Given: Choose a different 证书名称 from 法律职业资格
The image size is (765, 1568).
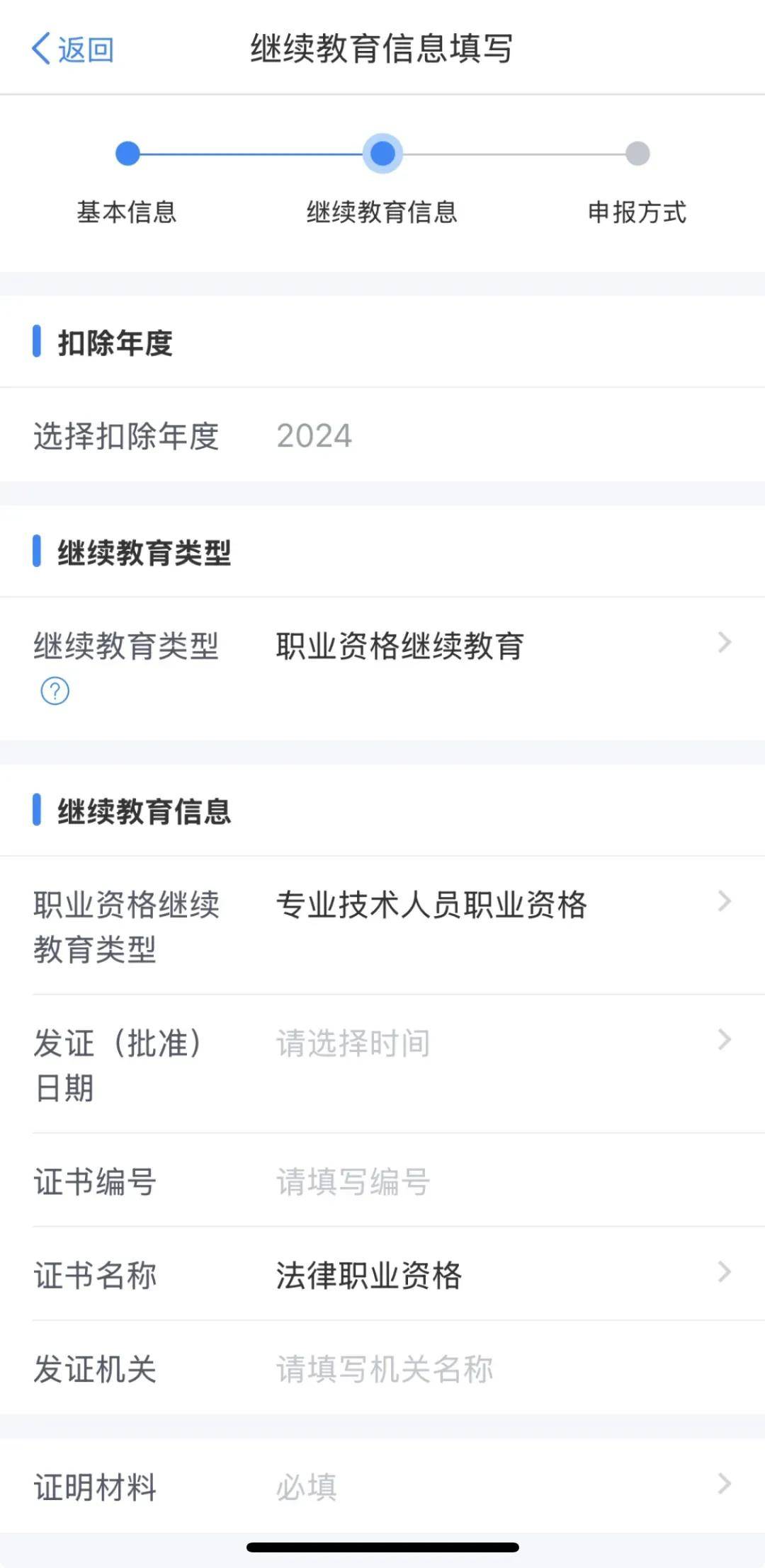Looking at the screenshot, I should point(382,1274).
